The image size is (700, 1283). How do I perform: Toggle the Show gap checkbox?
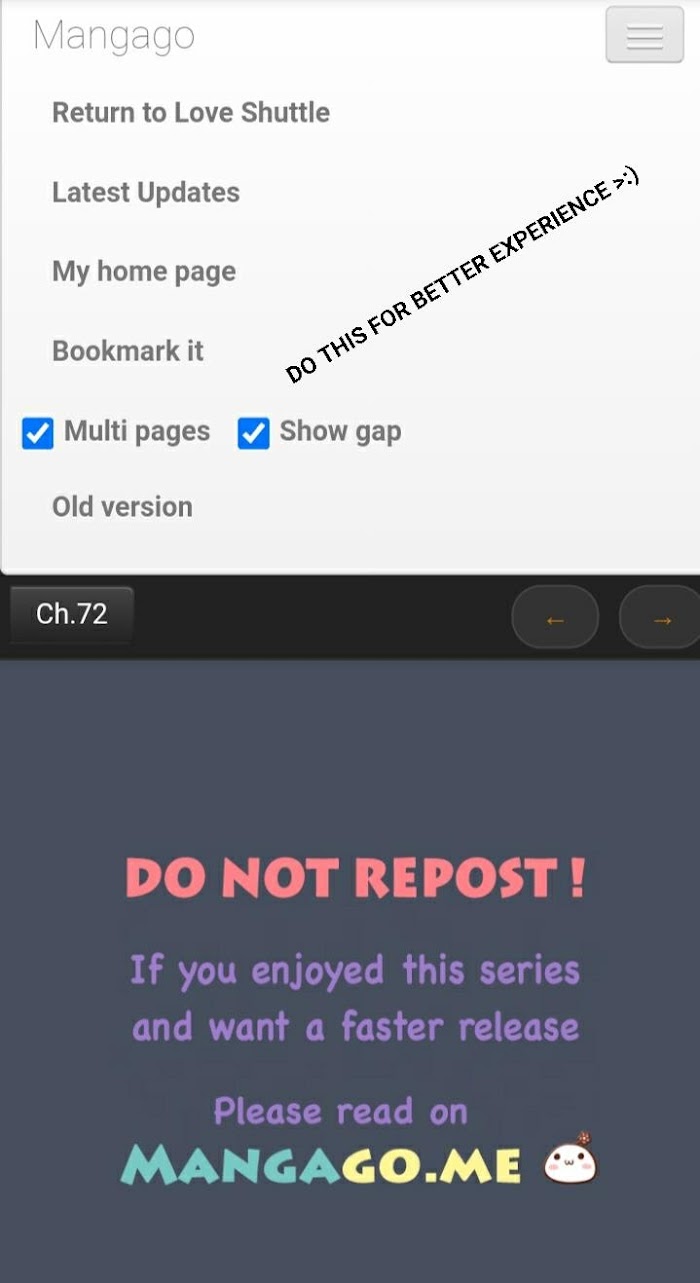click(254, 434)
